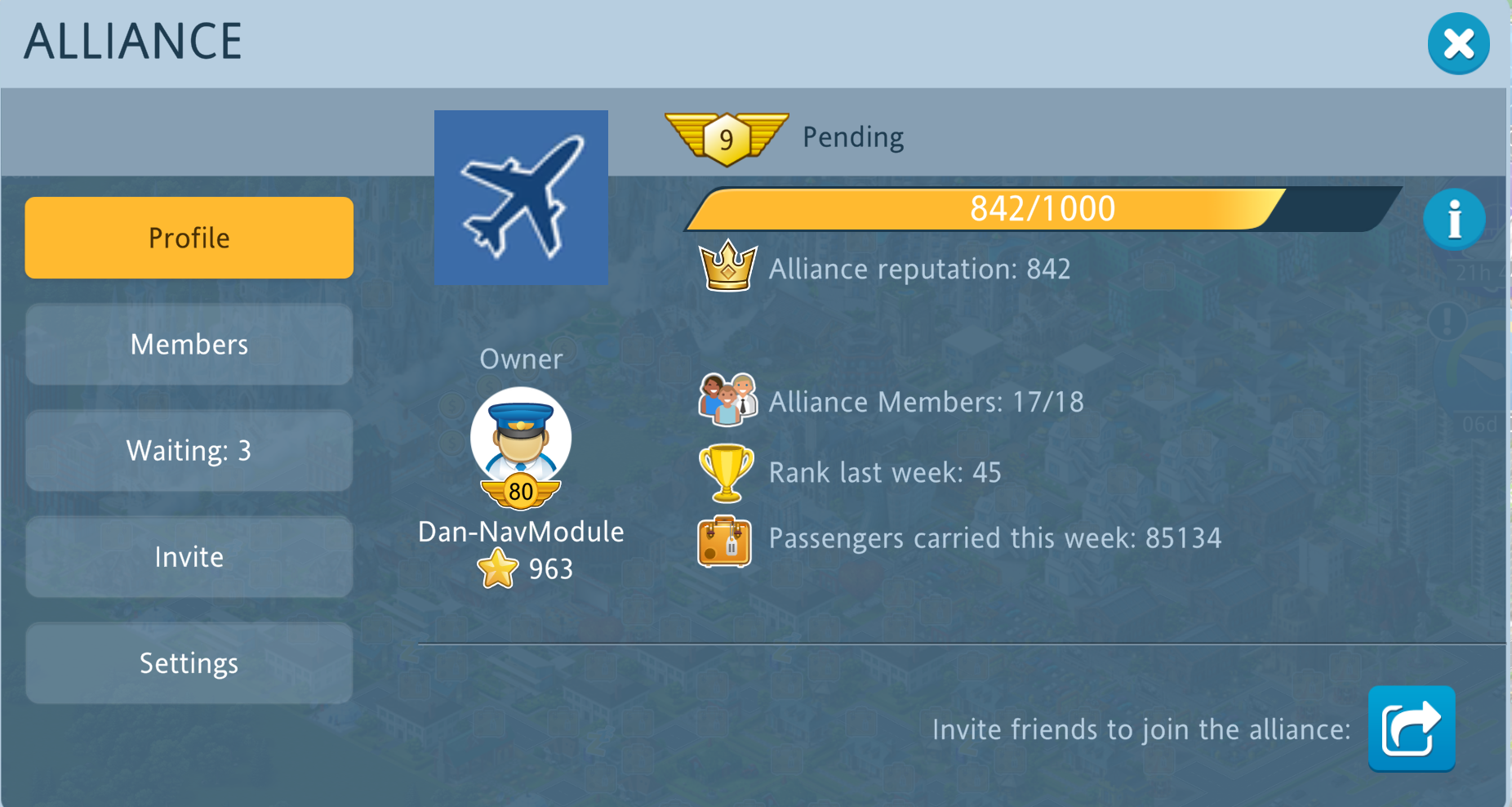Go to the Invite section

point(189,557)
